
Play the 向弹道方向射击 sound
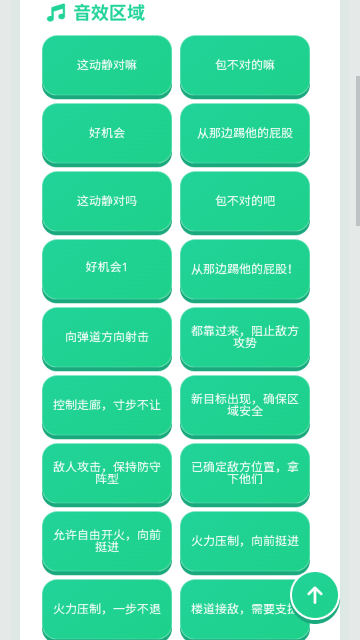coord(107,337)
